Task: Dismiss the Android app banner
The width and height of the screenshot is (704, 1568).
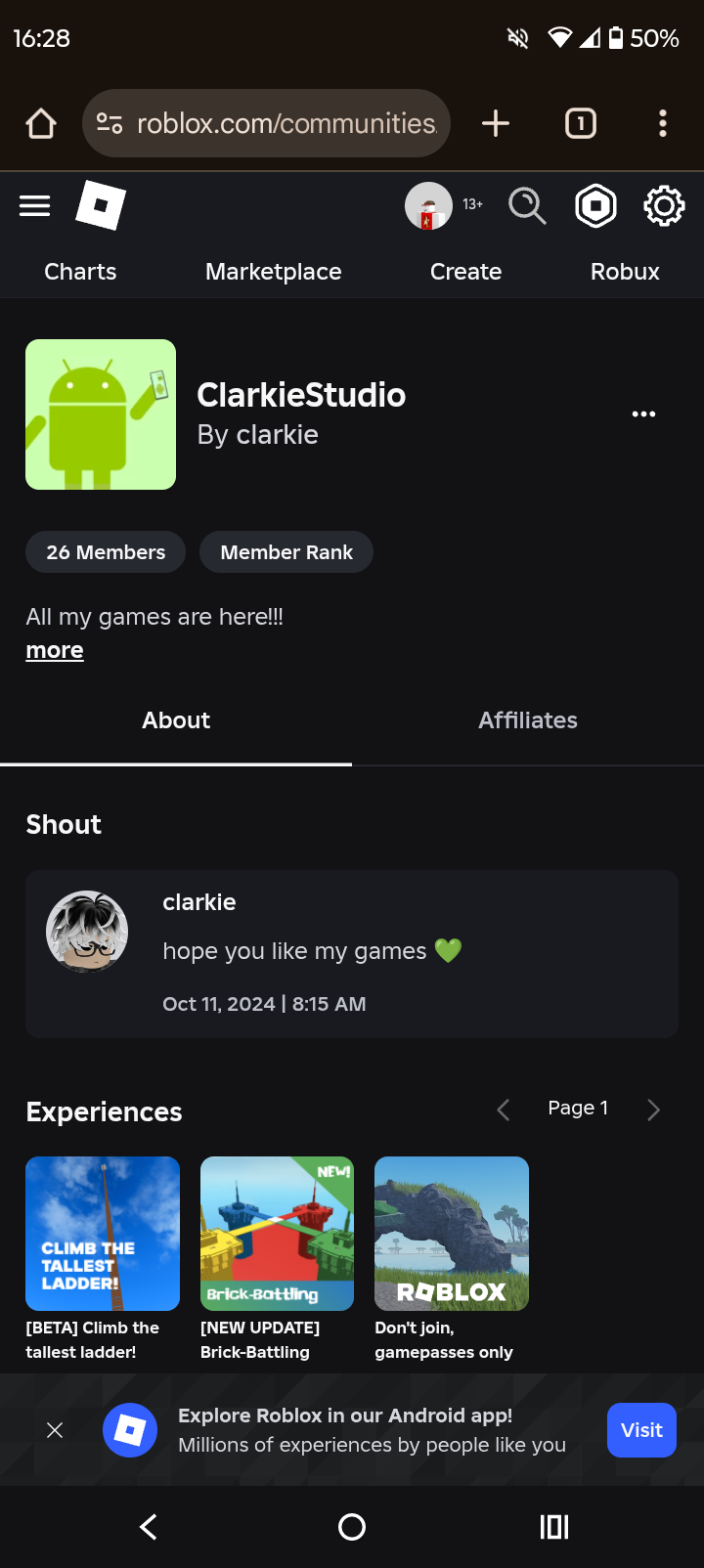Action: point(55,1430)
